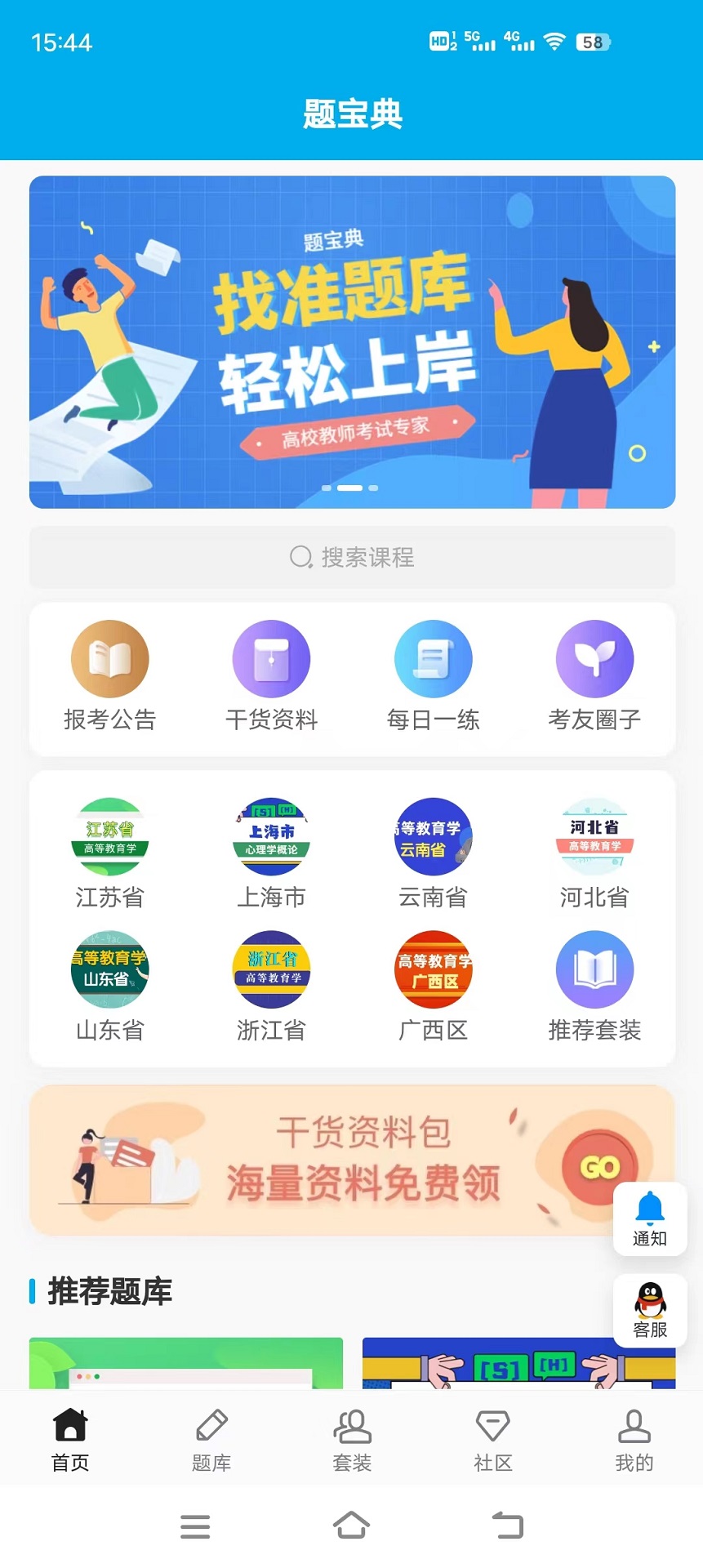
Task: Open the 通知 notification bell
Action: [650, 1218]
